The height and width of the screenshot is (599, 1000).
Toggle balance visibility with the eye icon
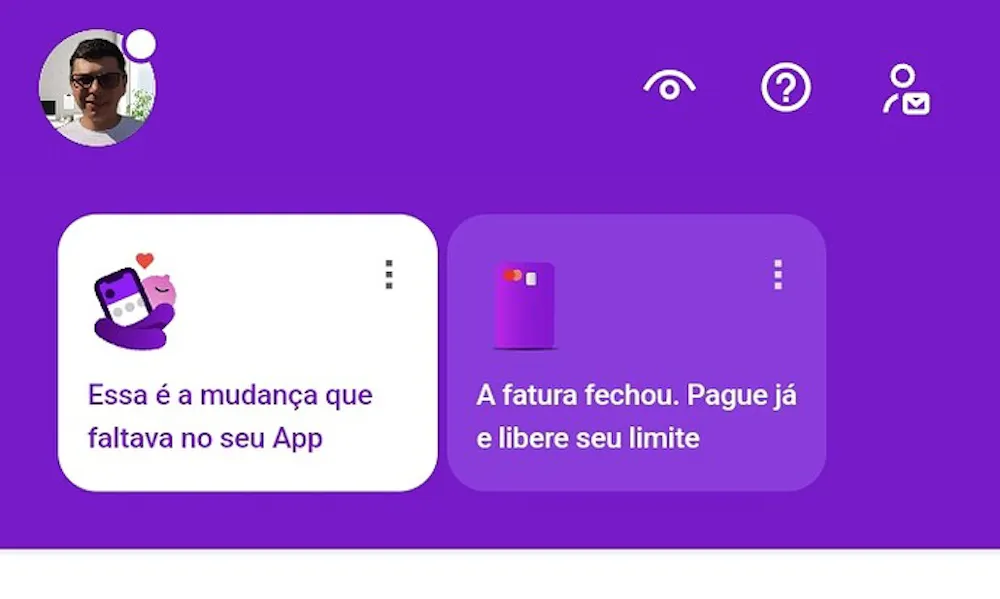click(669, 88)
